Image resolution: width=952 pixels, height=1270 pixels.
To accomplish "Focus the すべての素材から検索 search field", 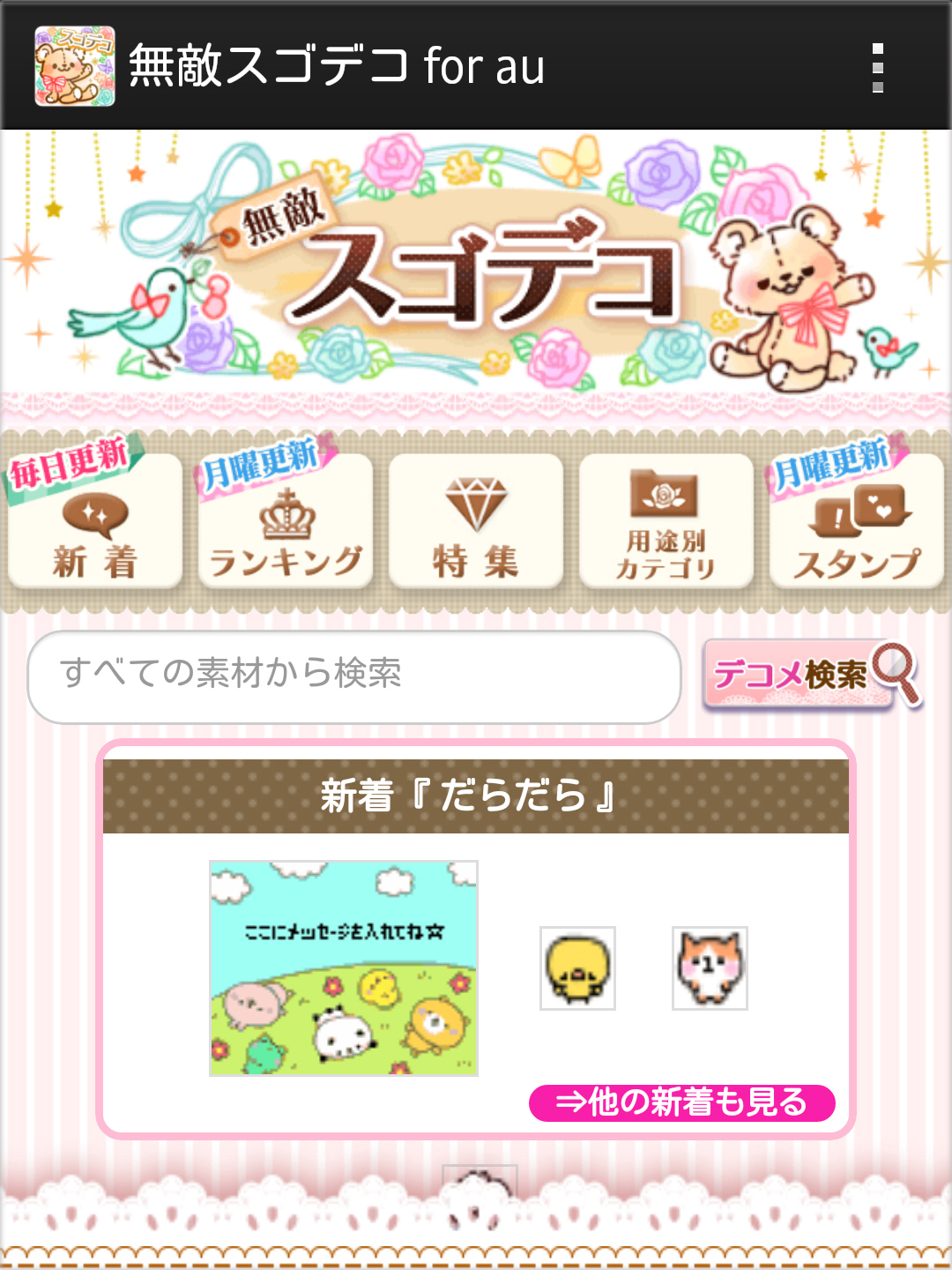I will click(x=354, y=676).
